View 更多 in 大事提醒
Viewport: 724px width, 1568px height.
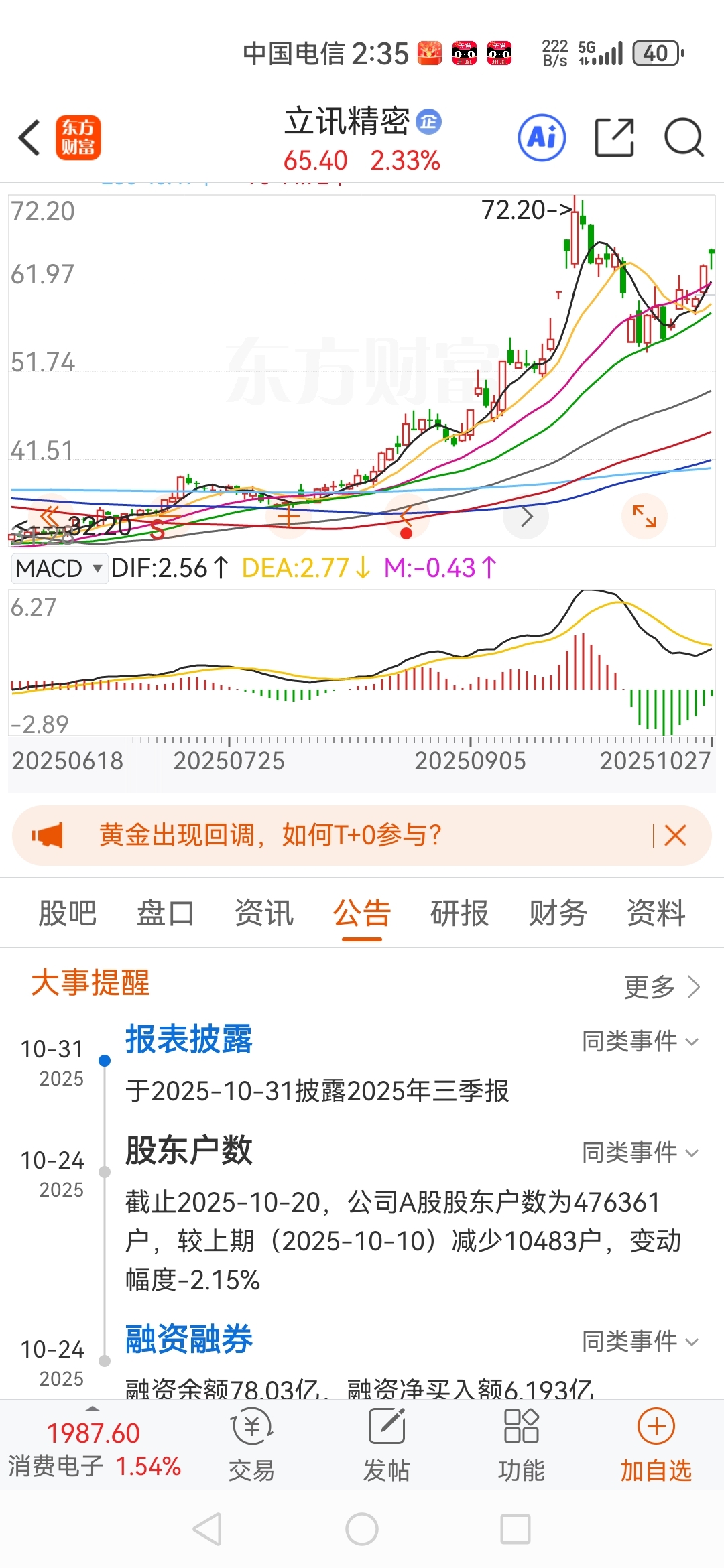[x=662, y=986]
